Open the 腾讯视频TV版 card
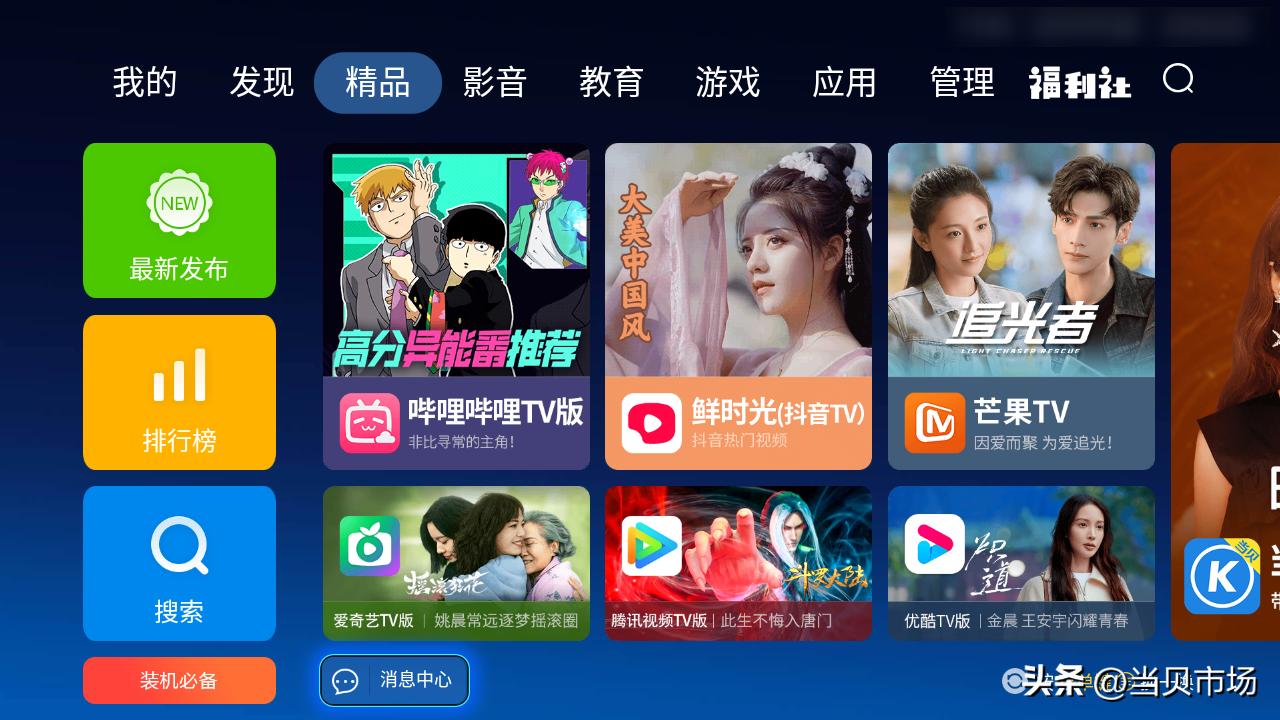The image size is (1280, 720). click(738, 563)
